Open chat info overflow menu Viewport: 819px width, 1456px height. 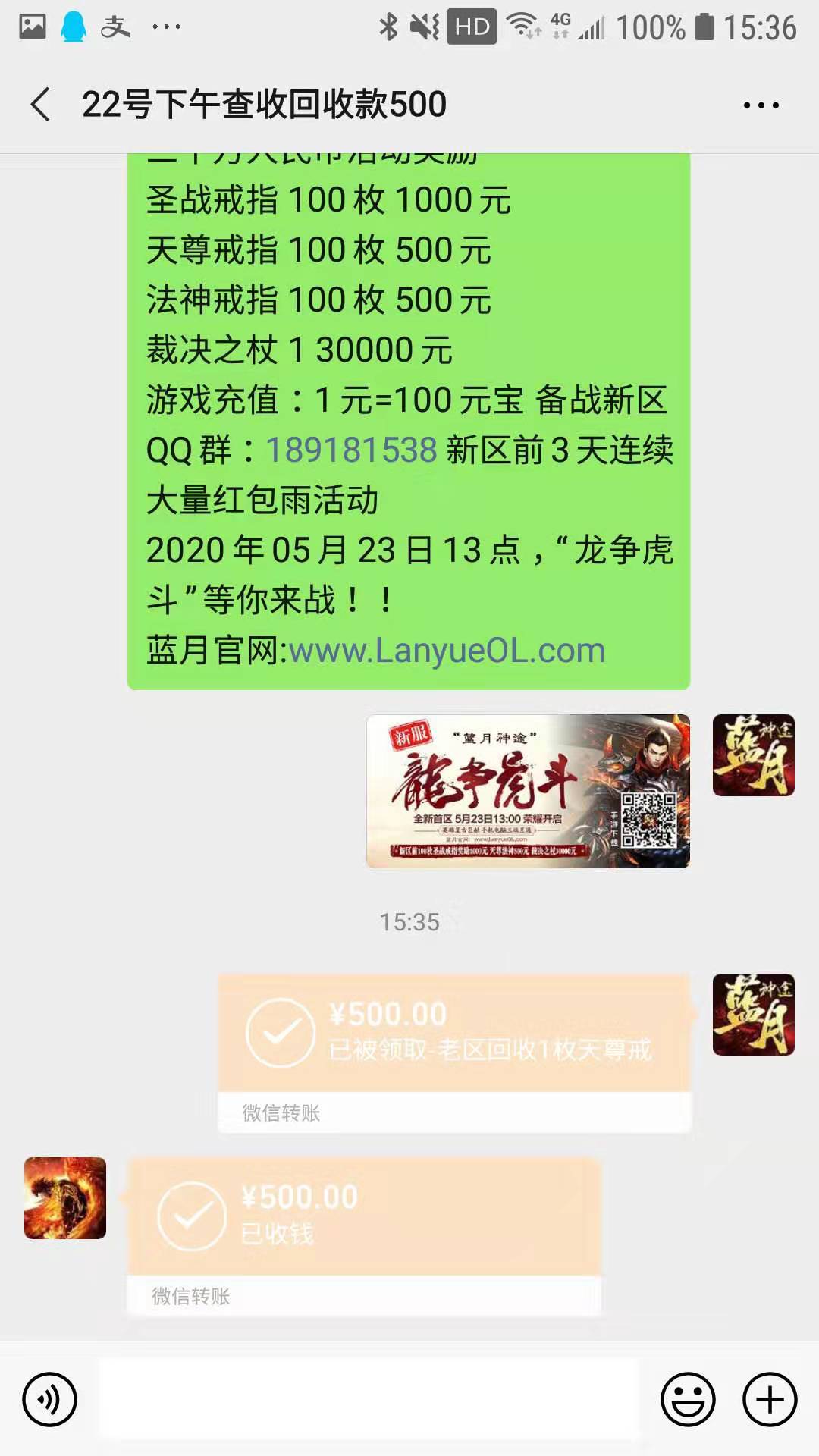pyautogui.click(x=761, y=105)
